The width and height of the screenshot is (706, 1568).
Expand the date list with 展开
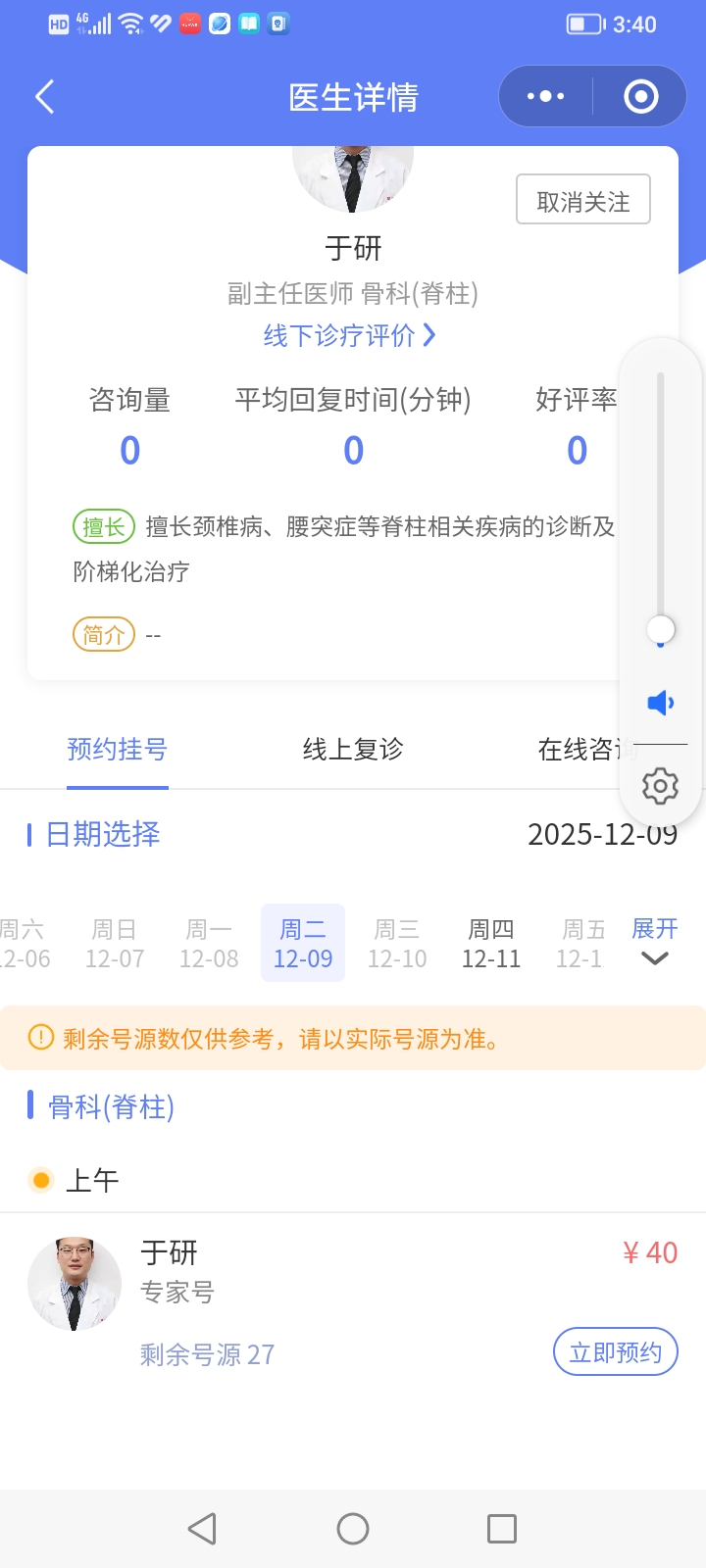point(654,941)
